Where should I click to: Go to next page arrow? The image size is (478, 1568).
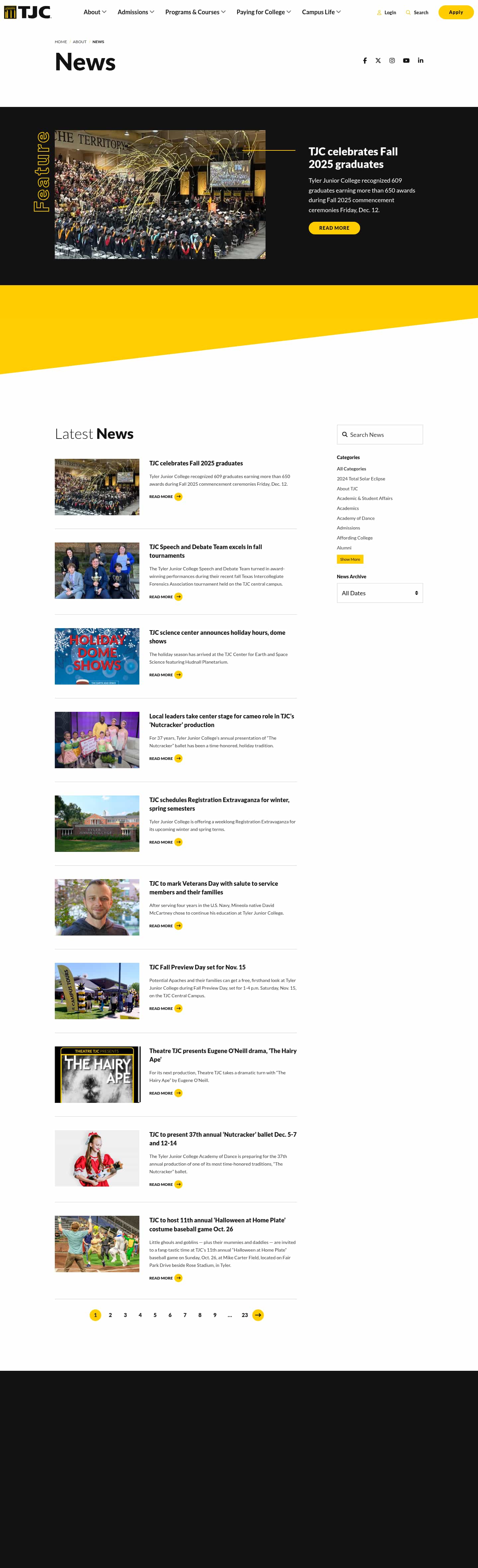pos(258,1315)
